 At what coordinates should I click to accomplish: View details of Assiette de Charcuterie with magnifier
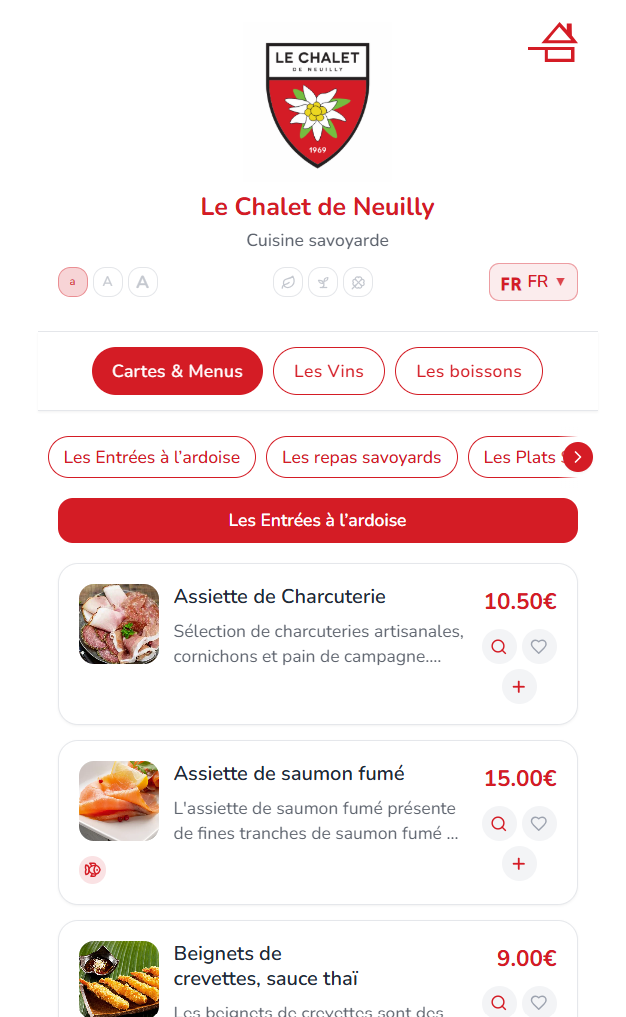tap(499, 647)
